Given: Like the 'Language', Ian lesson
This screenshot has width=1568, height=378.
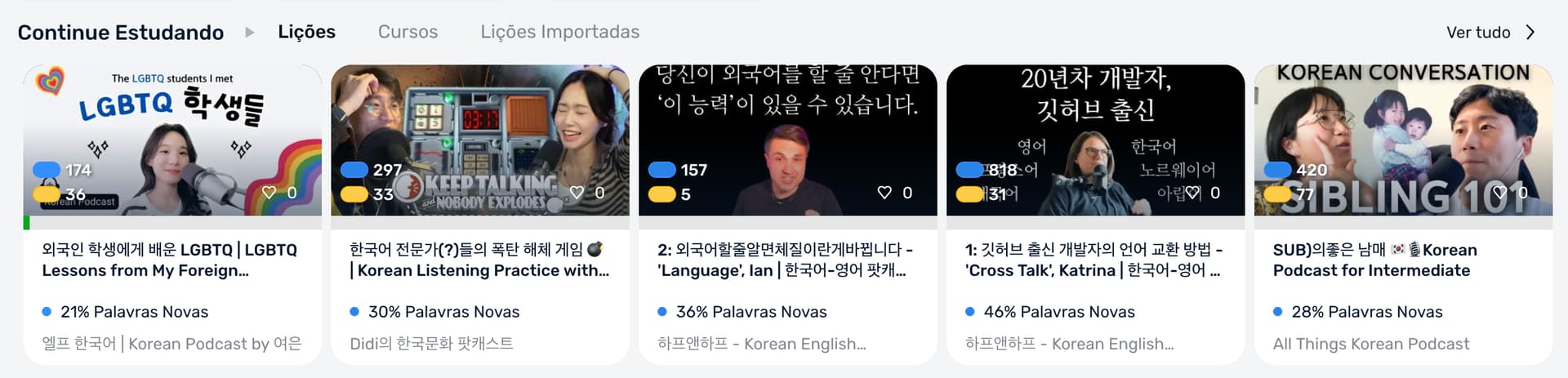Looking at the screenshot, I should tap(884, 193).
